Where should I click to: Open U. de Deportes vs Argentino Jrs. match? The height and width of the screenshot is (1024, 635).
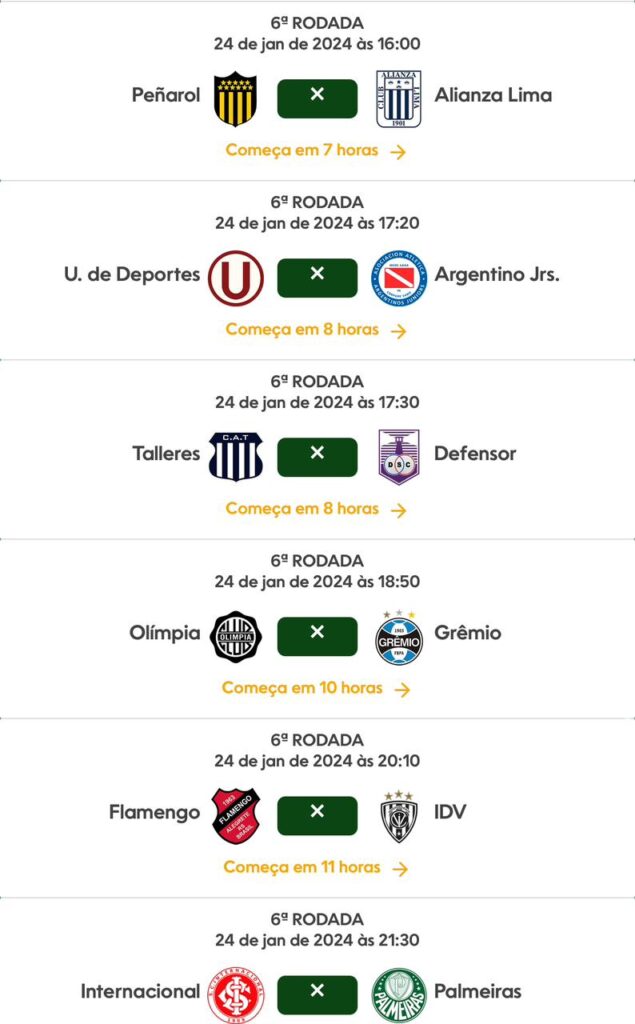click(x=316, y=330)
